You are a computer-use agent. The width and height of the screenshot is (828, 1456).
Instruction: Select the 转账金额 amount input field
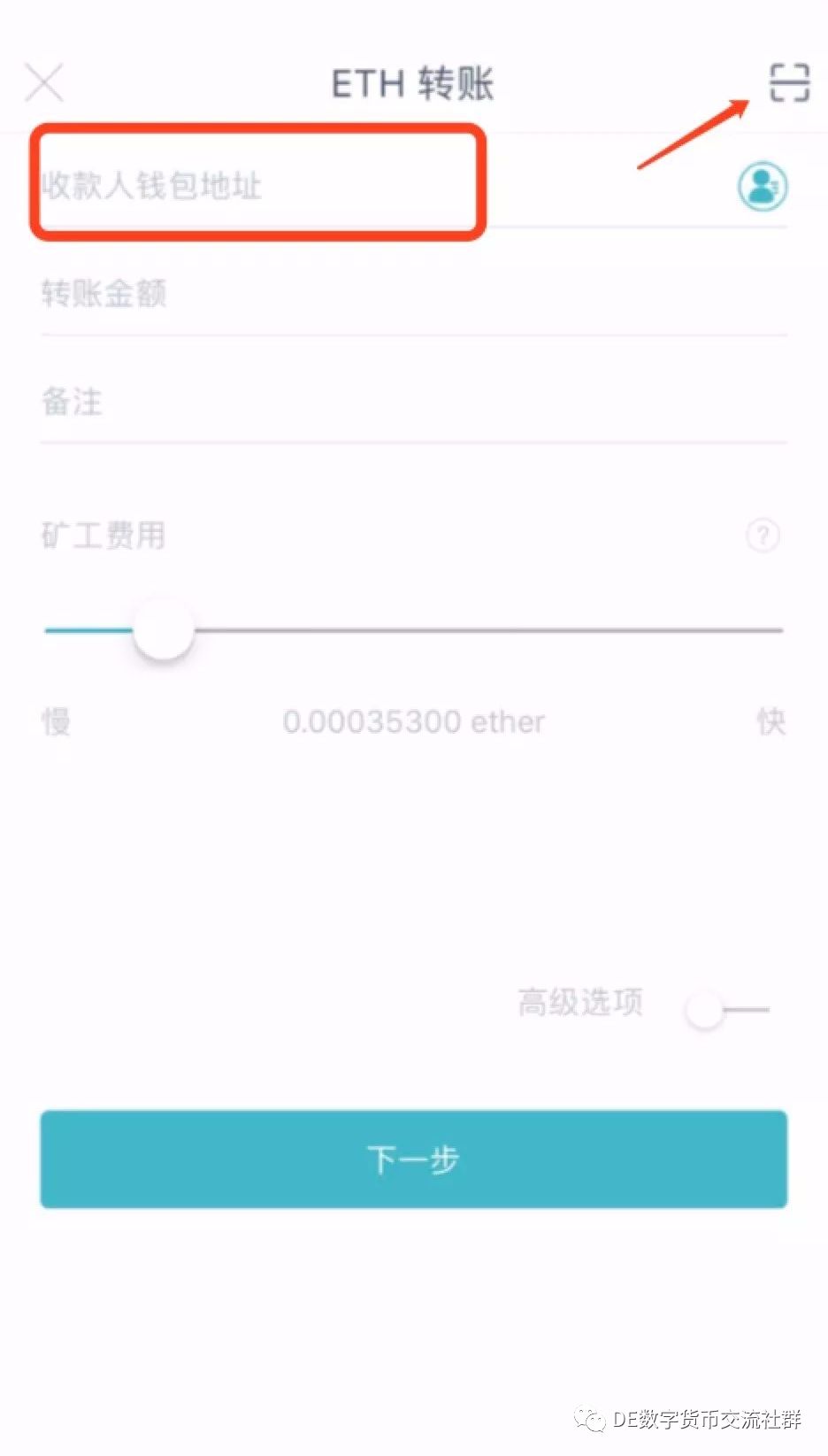[265, 295]
